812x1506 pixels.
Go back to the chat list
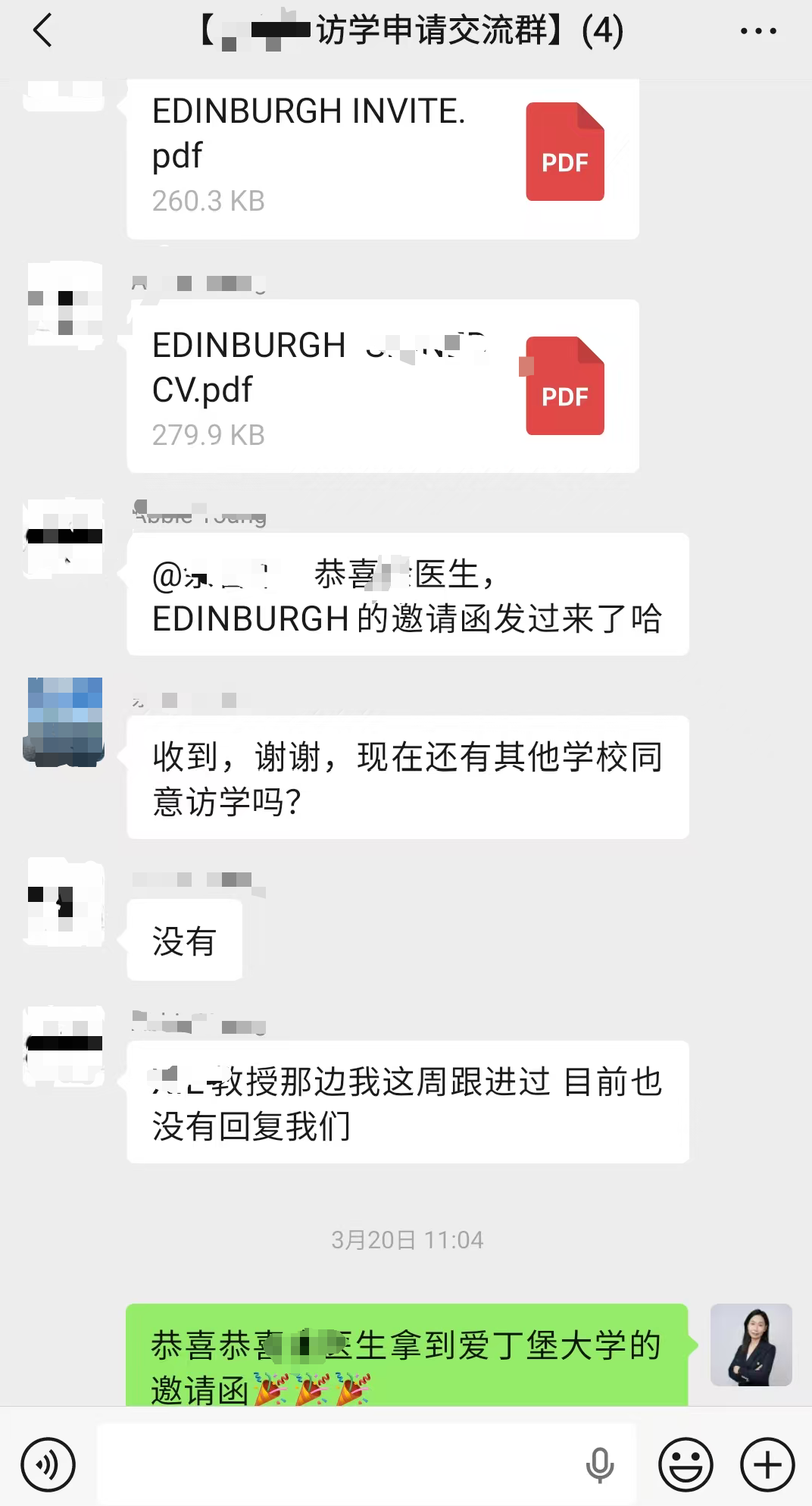[43, 31]
